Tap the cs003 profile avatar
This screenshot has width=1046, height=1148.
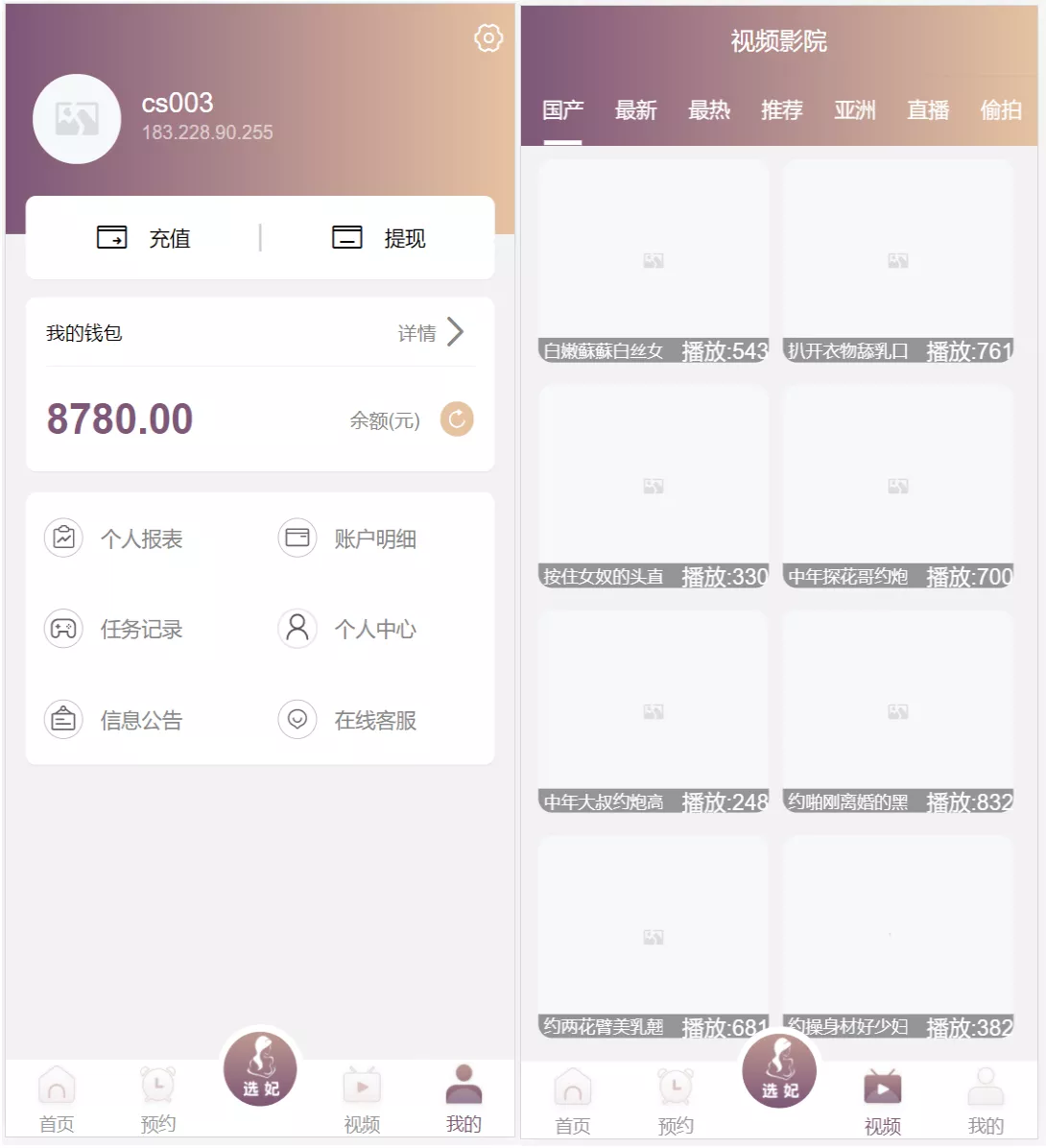77,119
